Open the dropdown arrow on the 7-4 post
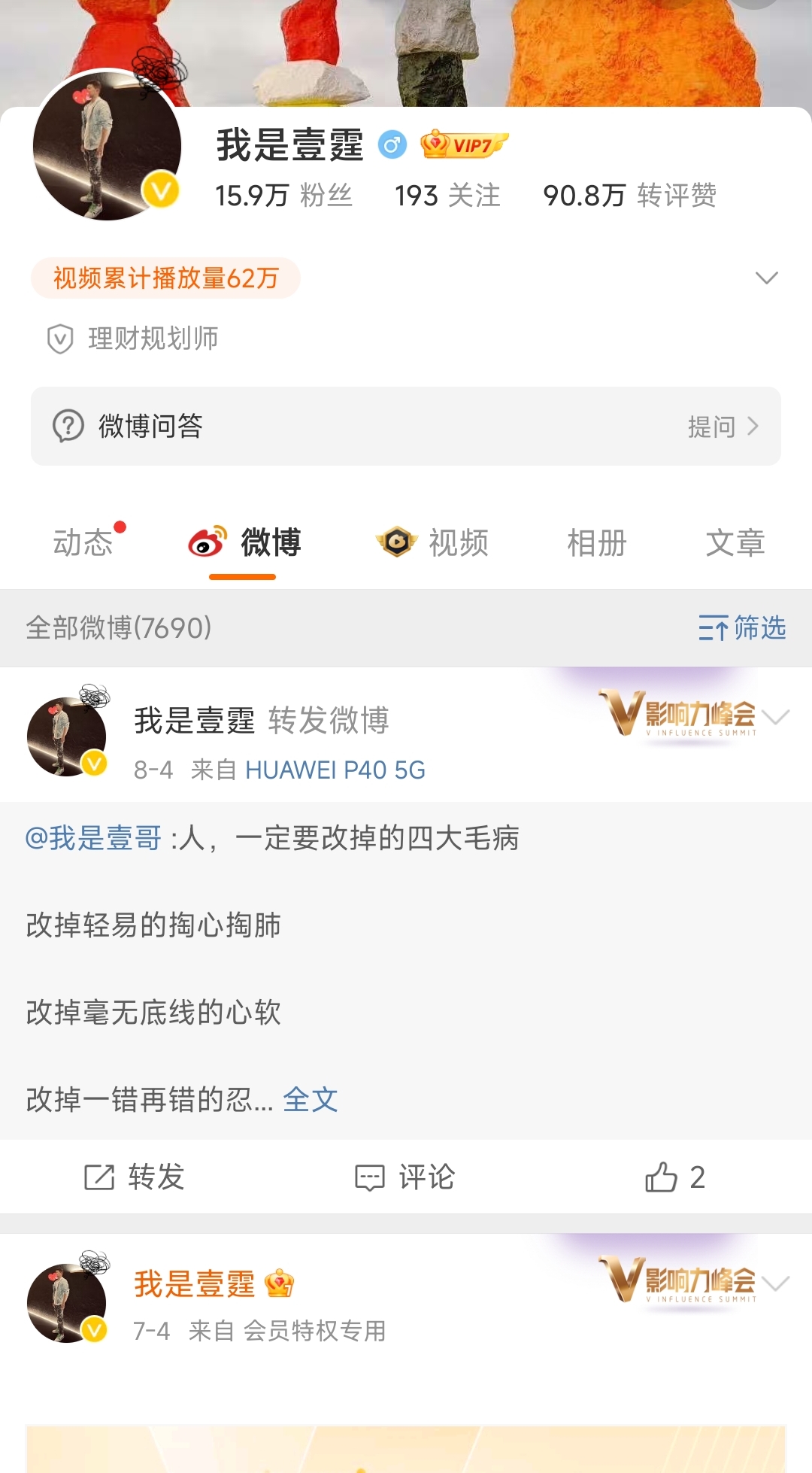The height and width of the screenshot is (1473, 812). [775, 1283]
